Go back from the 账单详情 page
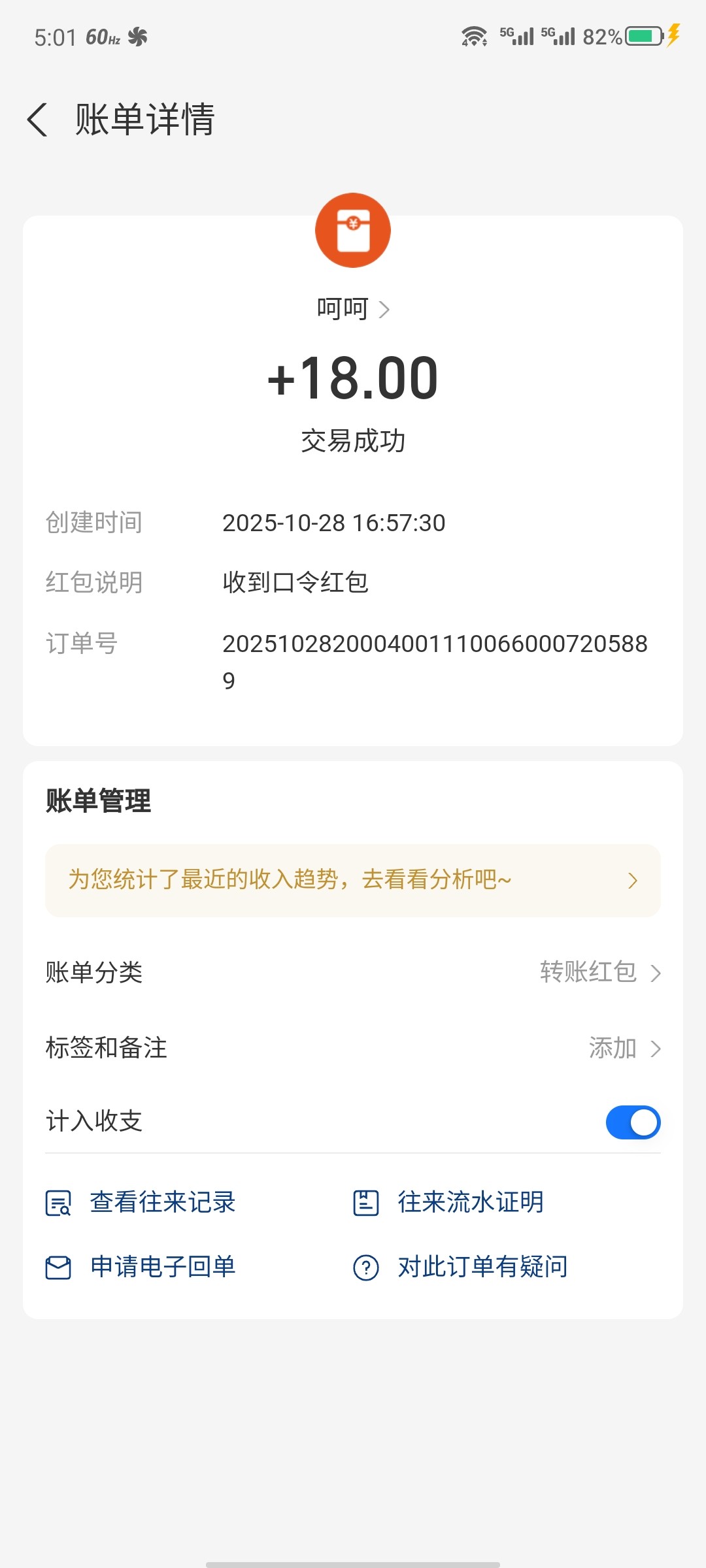The image size is (706, 1568). coord(38,120)
